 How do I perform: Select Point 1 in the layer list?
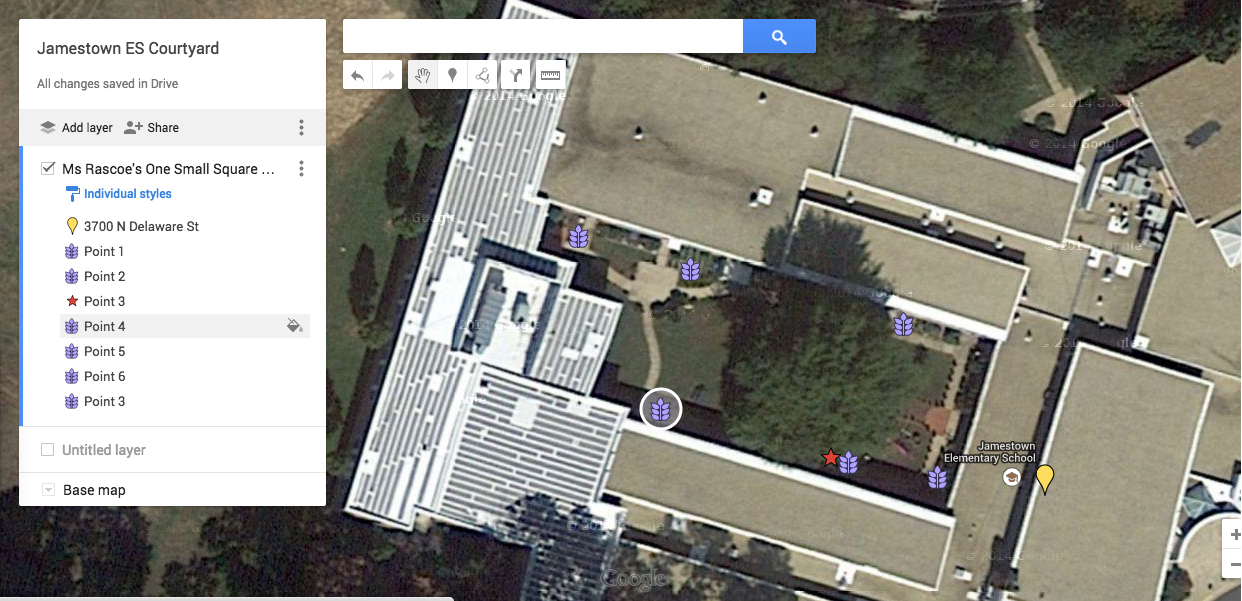tap(104, 251)
